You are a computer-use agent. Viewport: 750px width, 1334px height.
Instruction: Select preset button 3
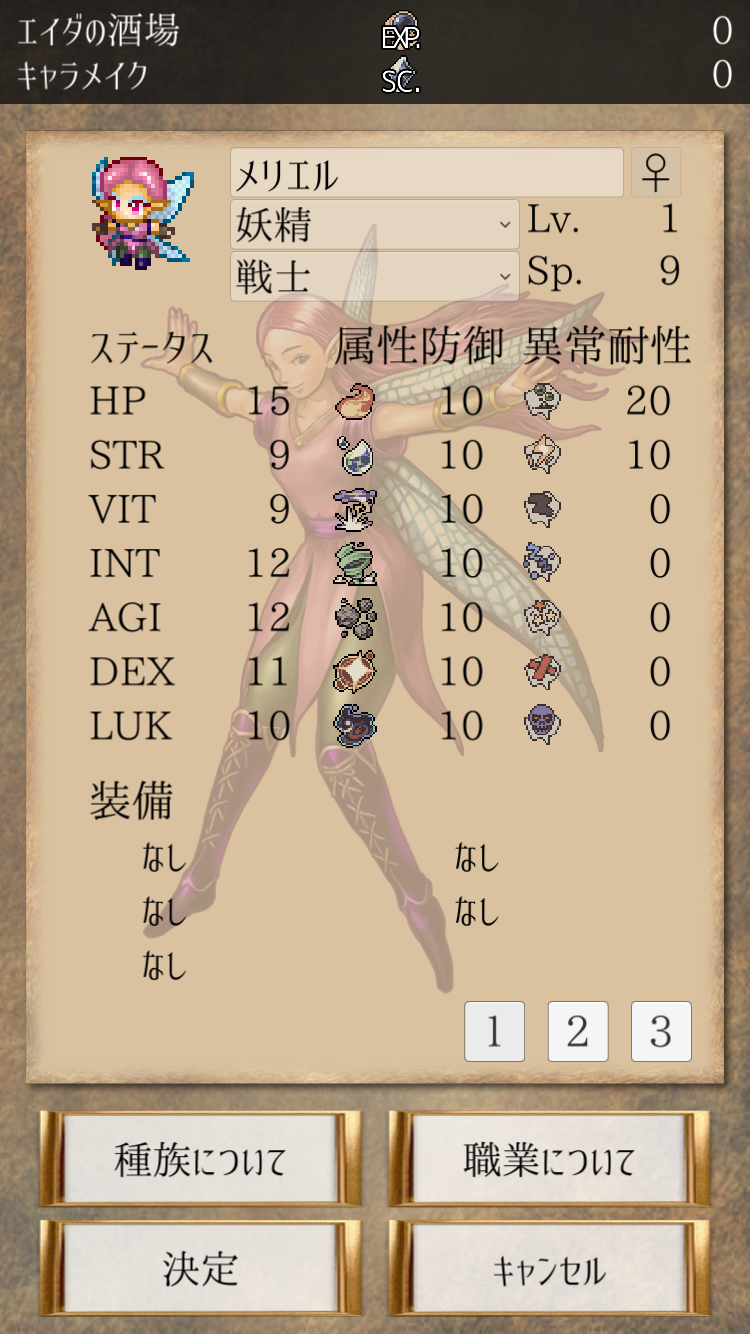(x=661, y=1031)
